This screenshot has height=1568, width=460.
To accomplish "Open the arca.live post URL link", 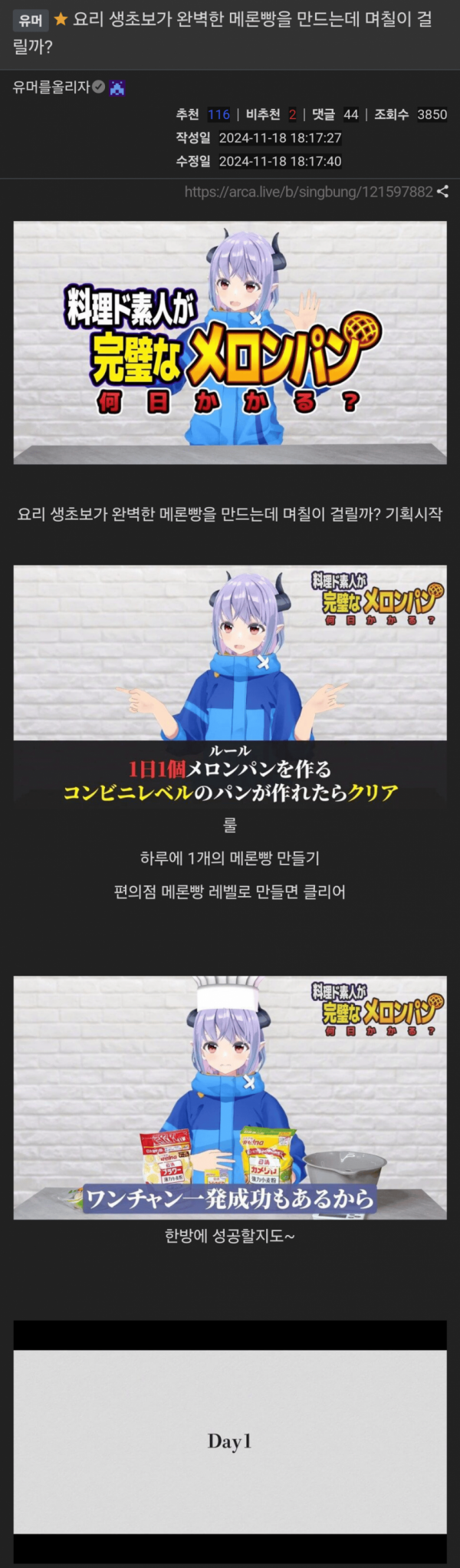I will click(x=308, y=192).
